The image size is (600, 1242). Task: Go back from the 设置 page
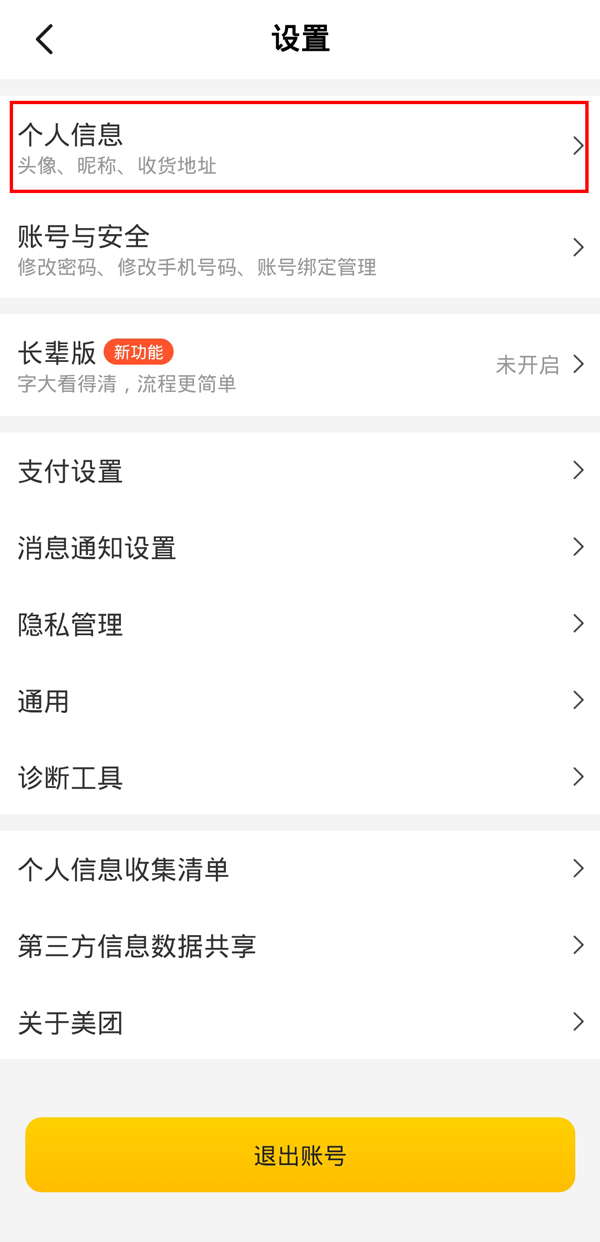pyautogui.click(x=44, y=39)
